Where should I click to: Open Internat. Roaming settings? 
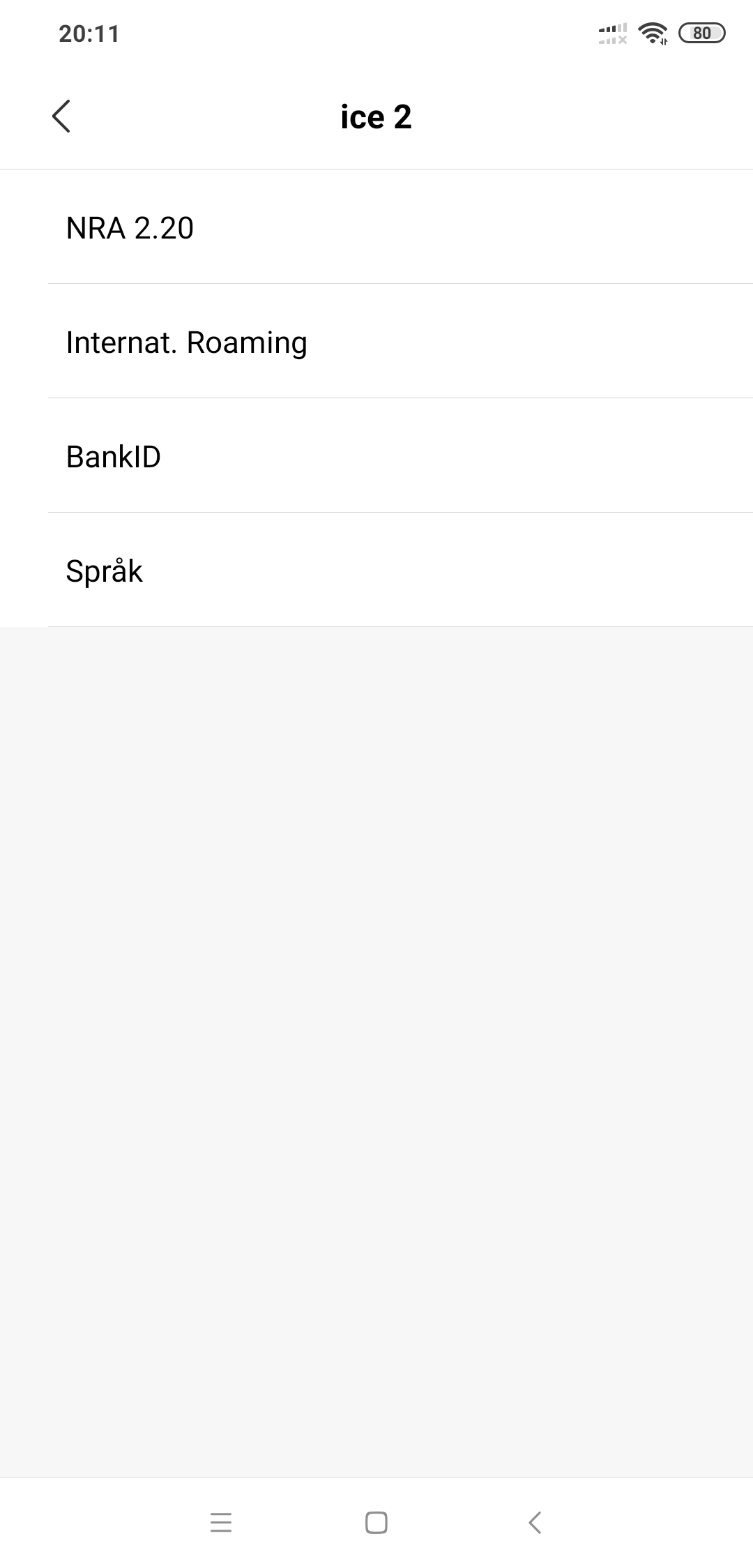(376, 342)
